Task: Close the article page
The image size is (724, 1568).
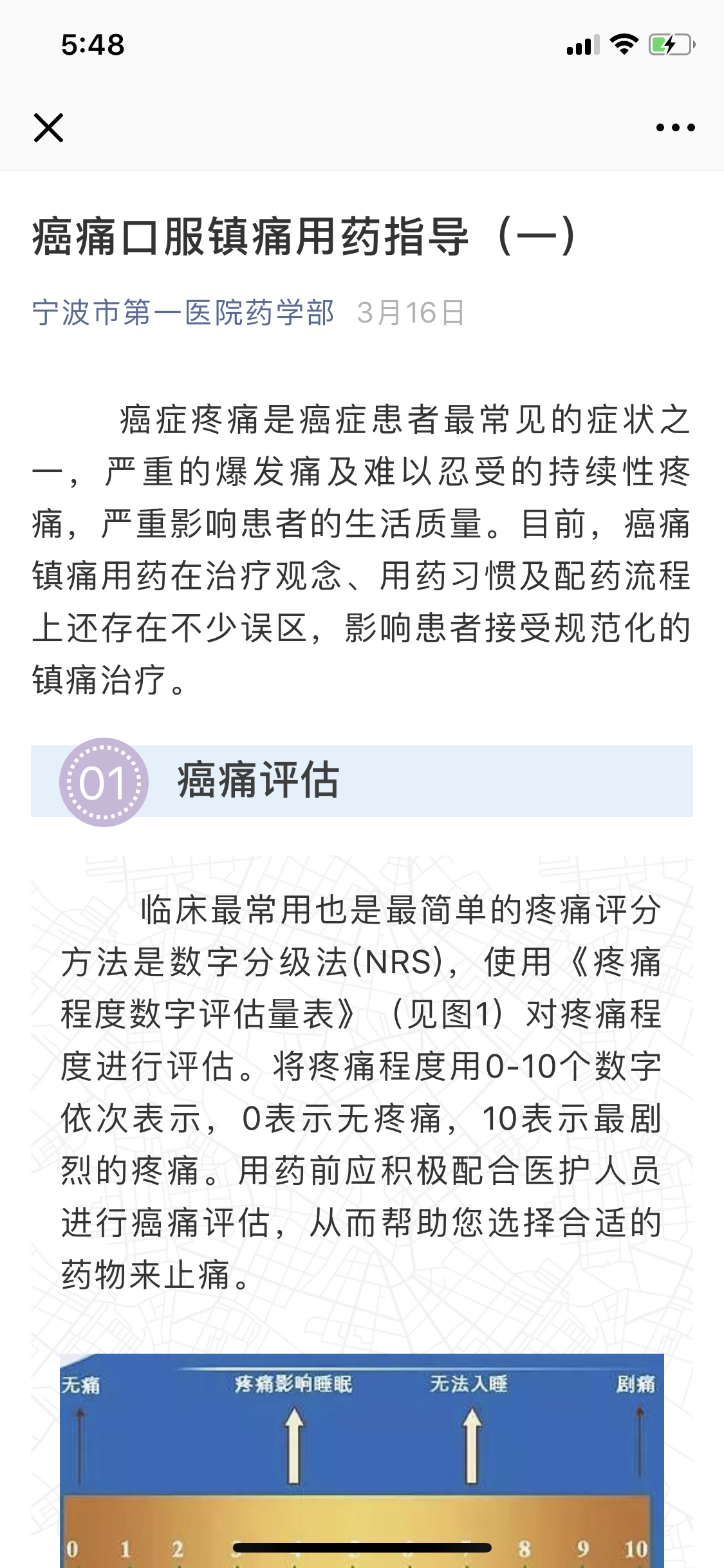Action: coord(48,127)
